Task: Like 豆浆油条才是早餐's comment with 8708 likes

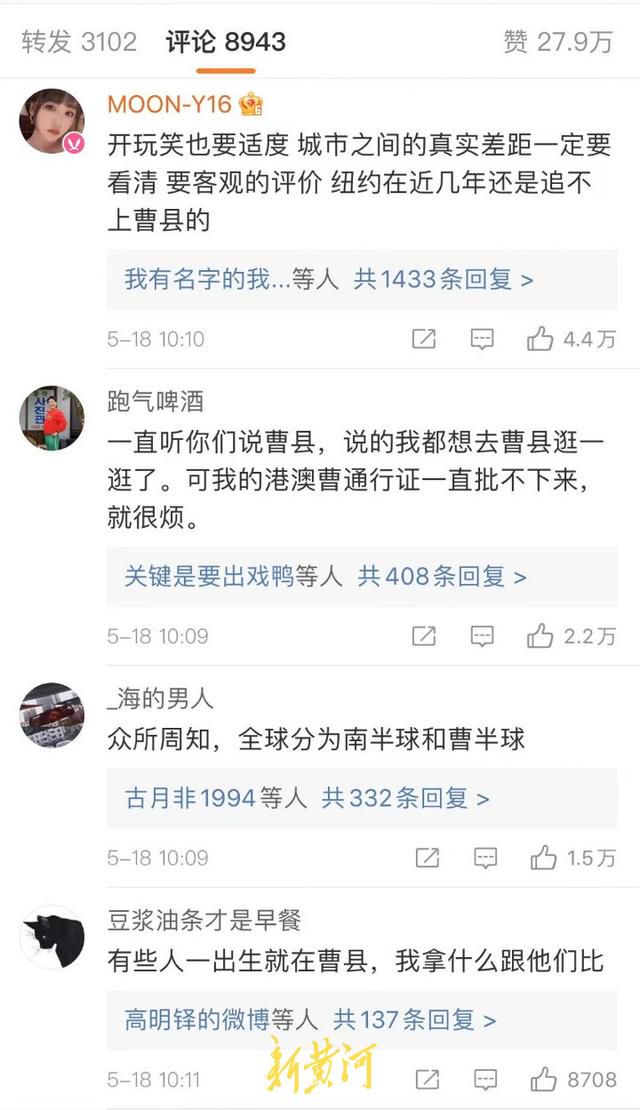Action: point(573,1080)
